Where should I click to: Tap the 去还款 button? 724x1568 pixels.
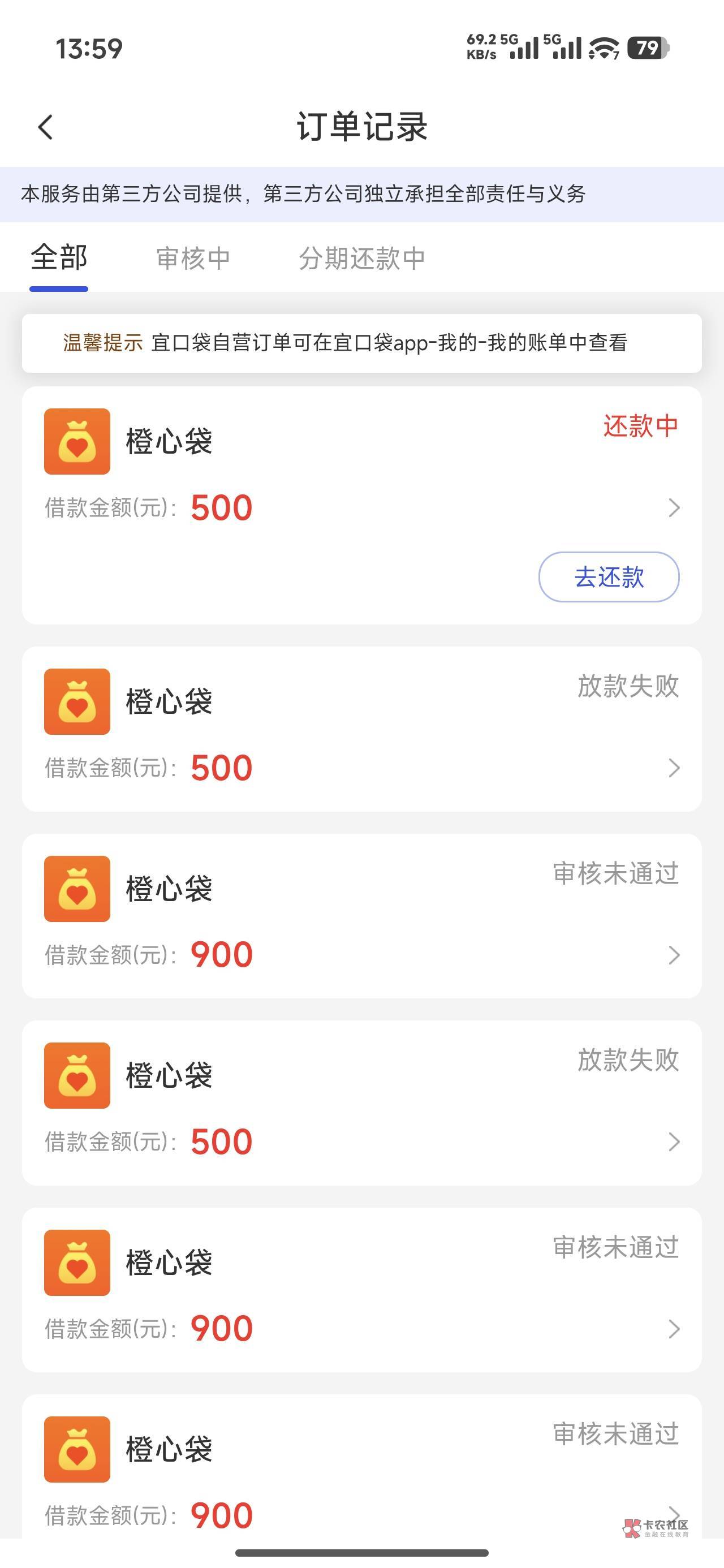point(608,576)
